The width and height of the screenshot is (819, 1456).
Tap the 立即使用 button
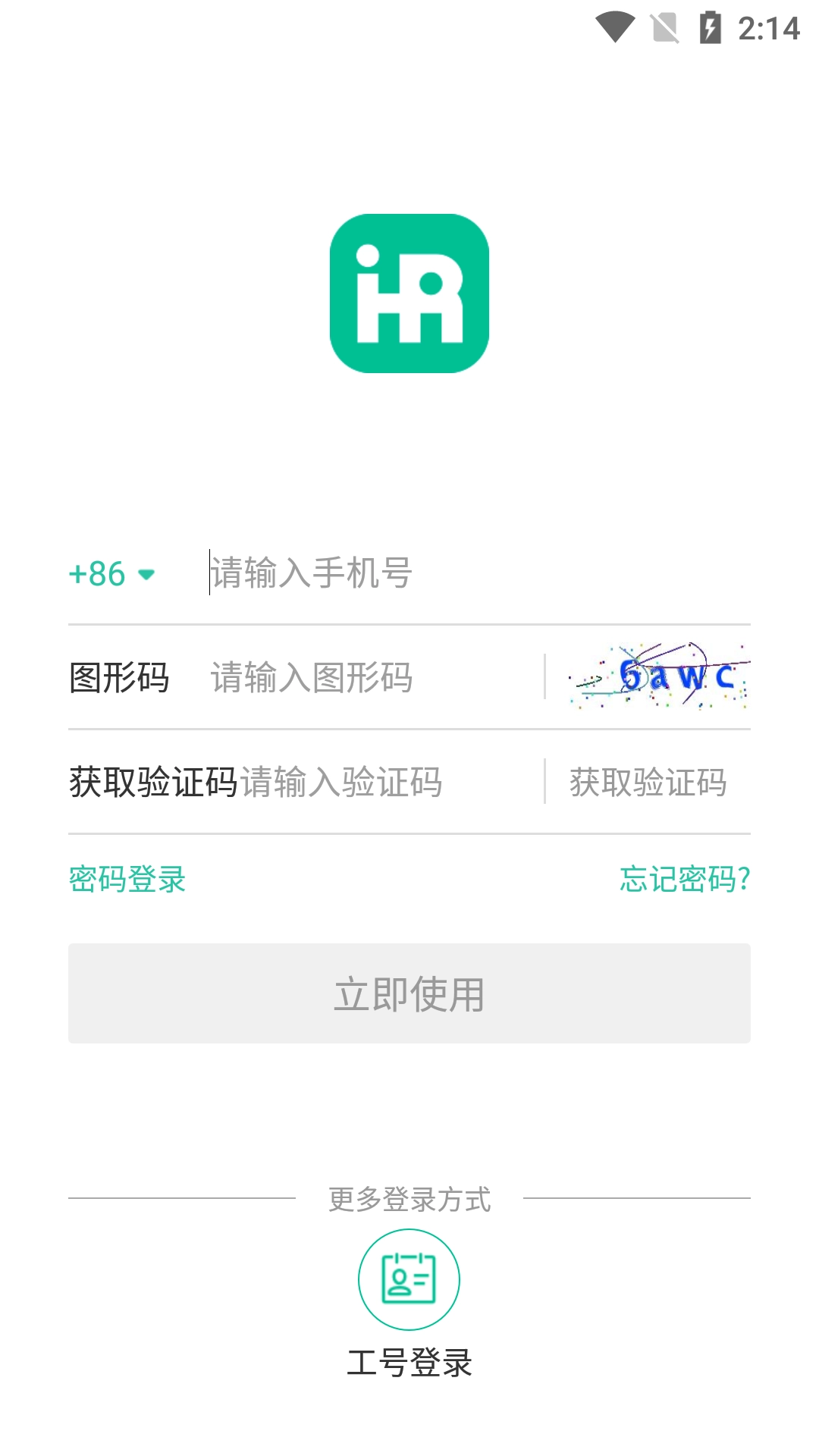409,993
